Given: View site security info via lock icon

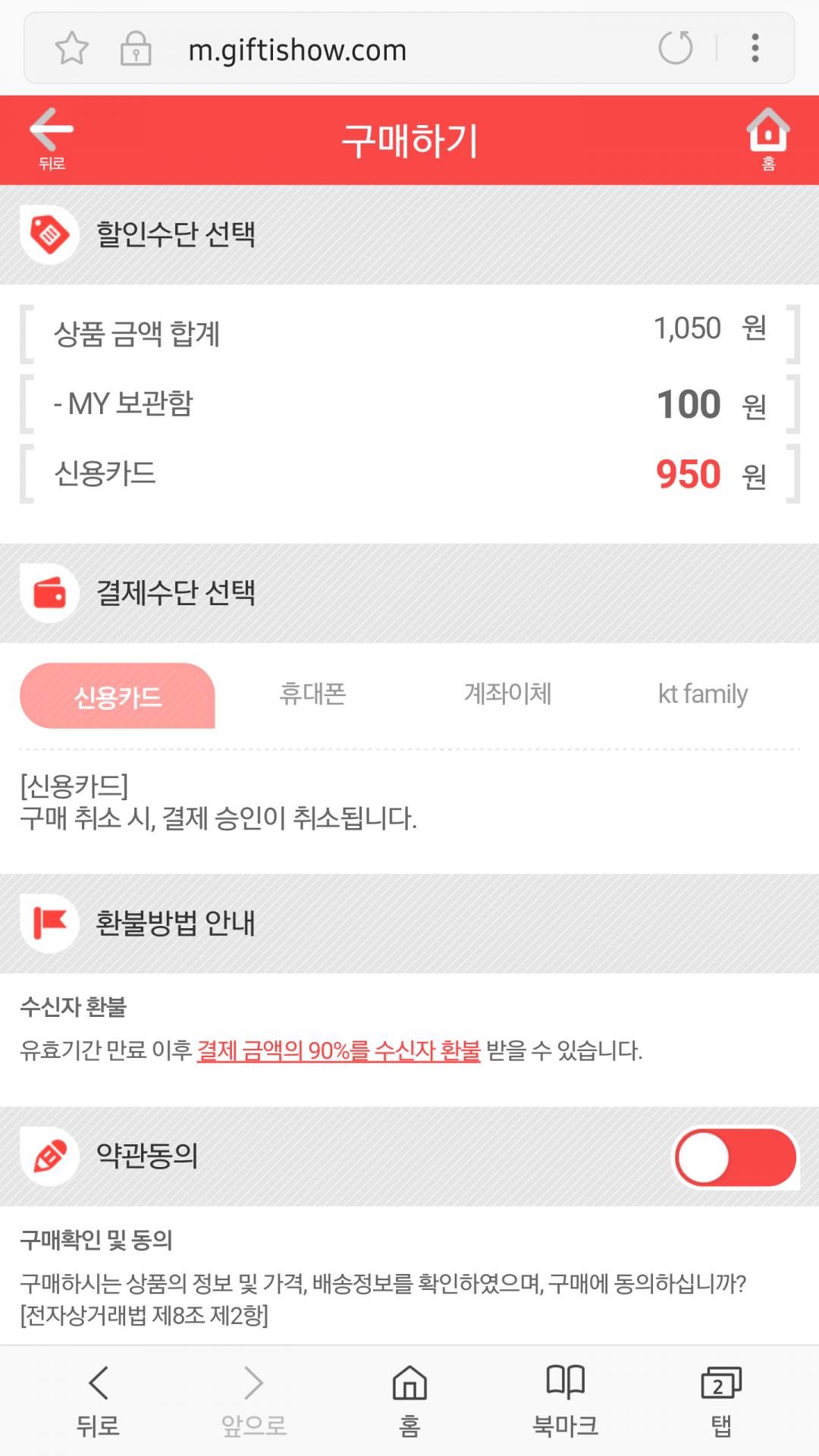Looking at the screenshot, I should (136, 49).
